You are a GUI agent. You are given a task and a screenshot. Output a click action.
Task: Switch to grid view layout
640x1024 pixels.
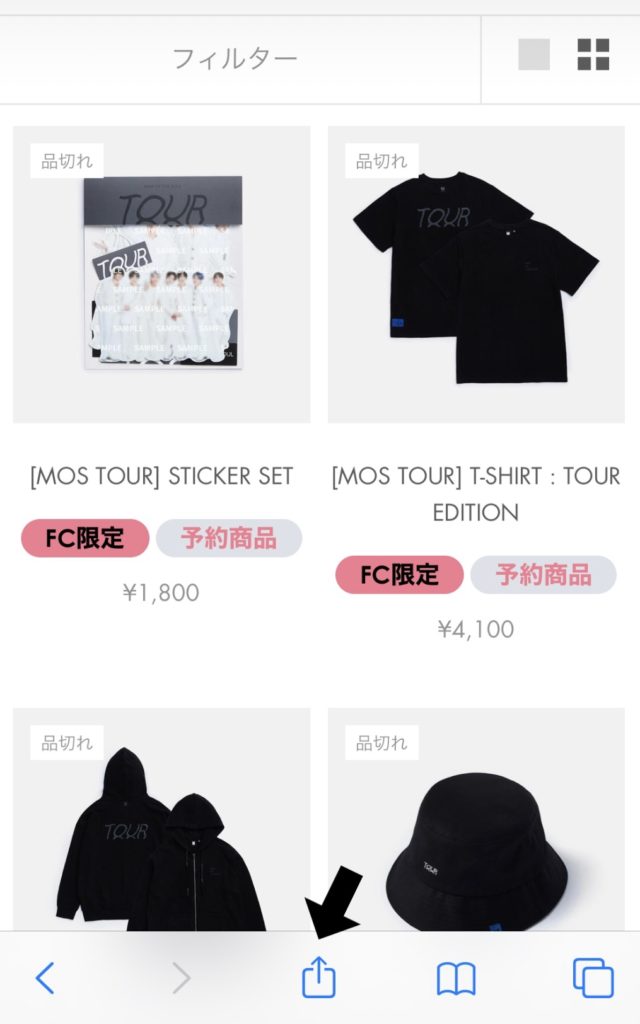click(x=593, y=55)
